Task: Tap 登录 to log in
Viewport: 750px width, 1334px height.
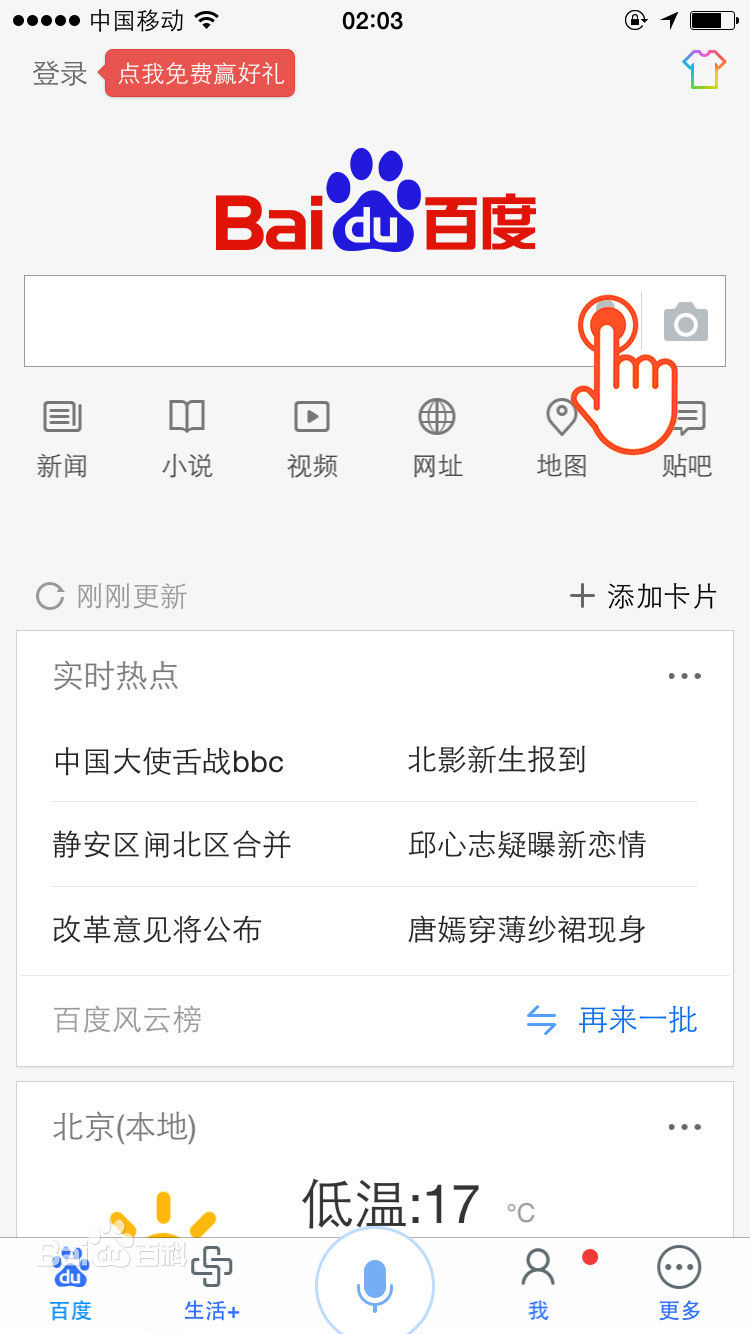Action: (61, 73)
